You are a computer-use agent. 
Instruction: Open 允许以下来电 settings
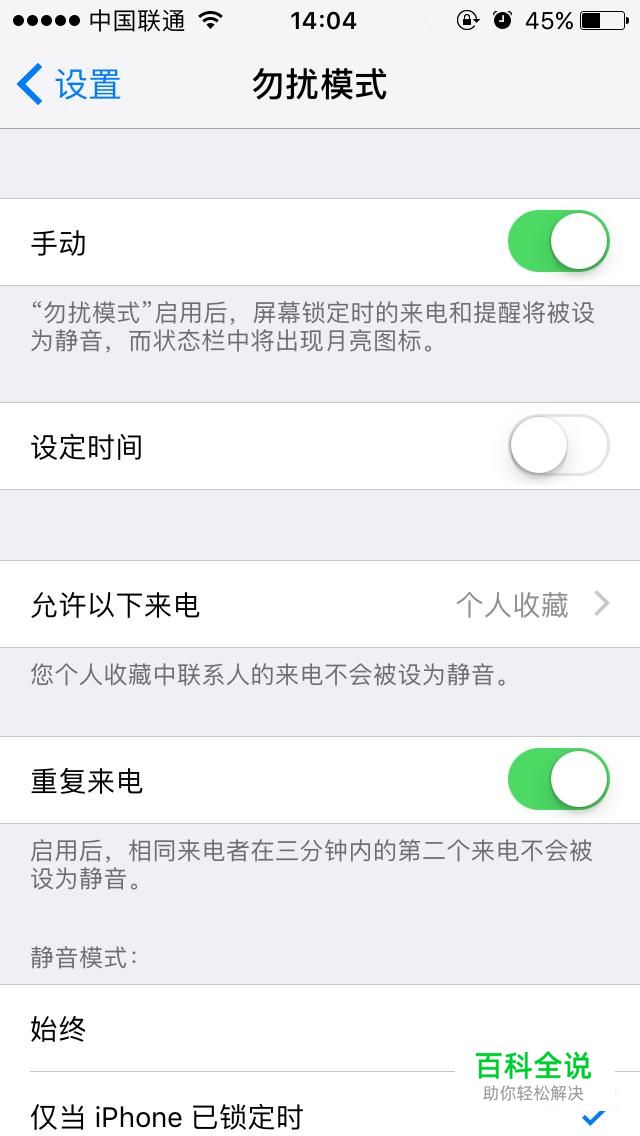pyautogui.click(x=320, y=604)
